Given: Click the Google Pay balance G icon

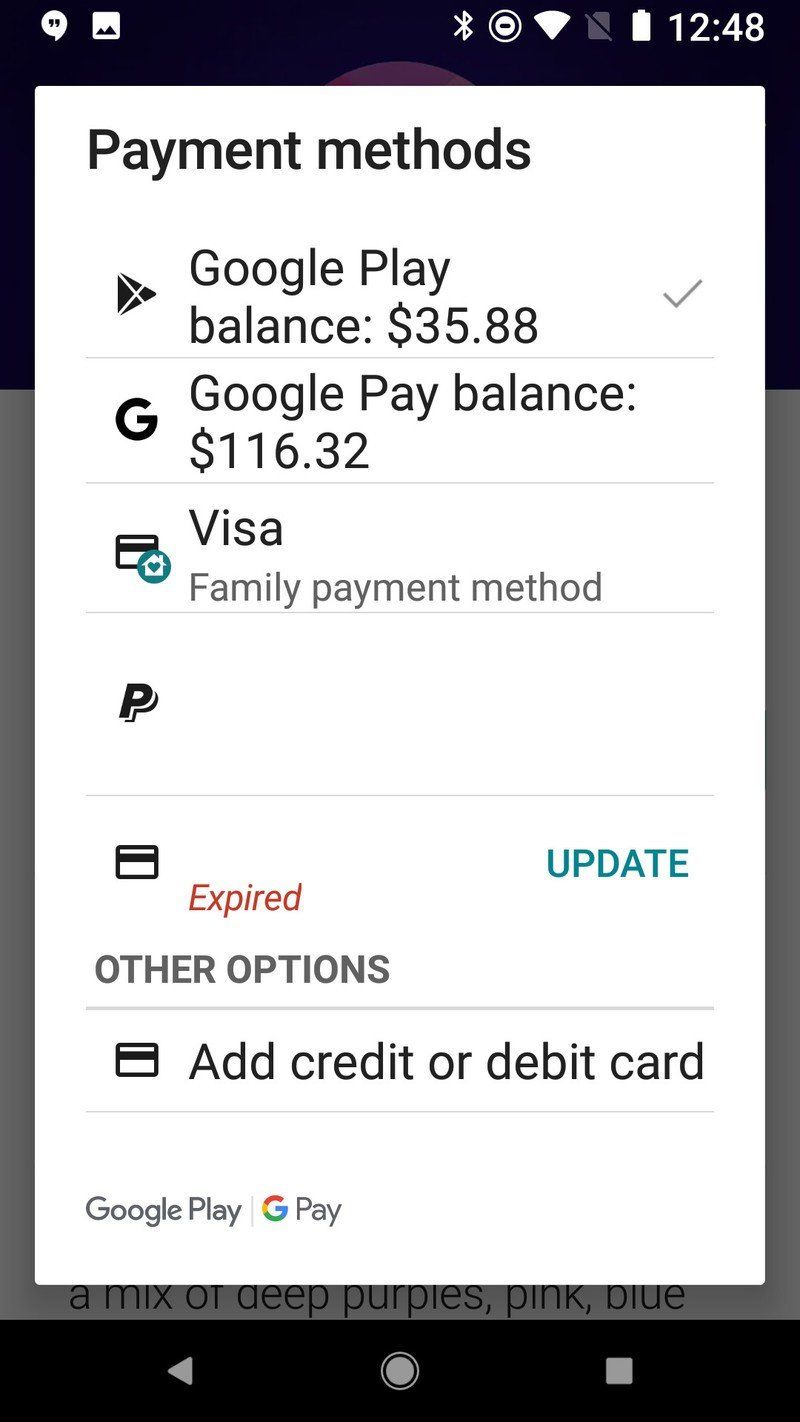Looking at the screenshot, I should pyautogui.click(x=137, y=419).
